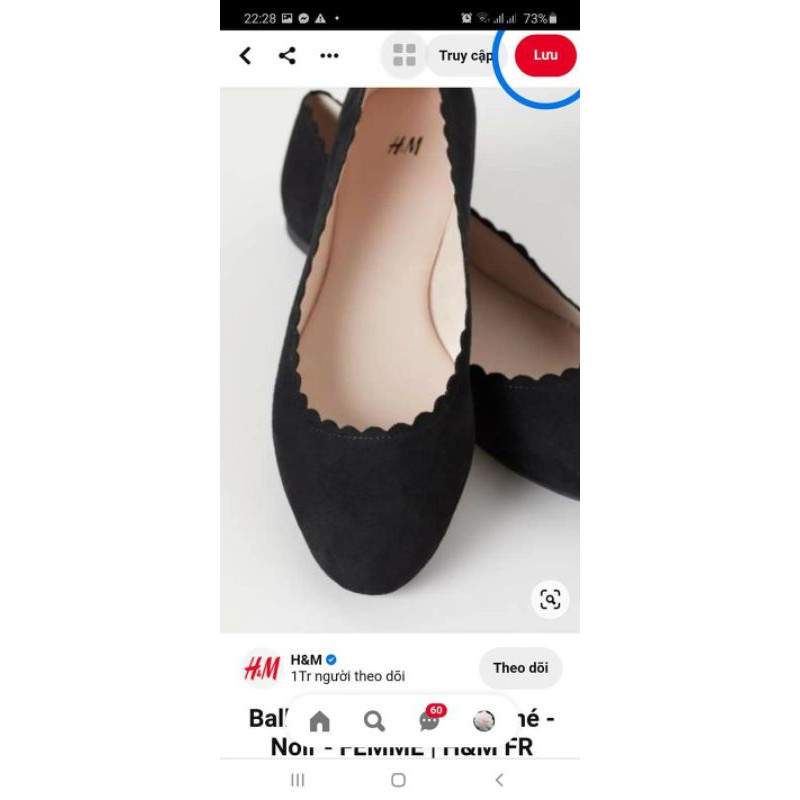The image size is (800, 800).
Task: Share this pin
Action: [287, 56]
